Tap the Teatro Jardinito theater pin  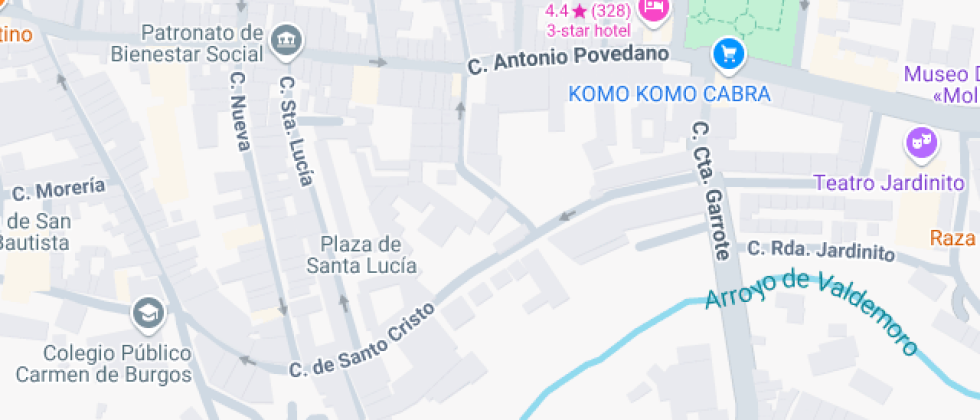tap(921, 144)
